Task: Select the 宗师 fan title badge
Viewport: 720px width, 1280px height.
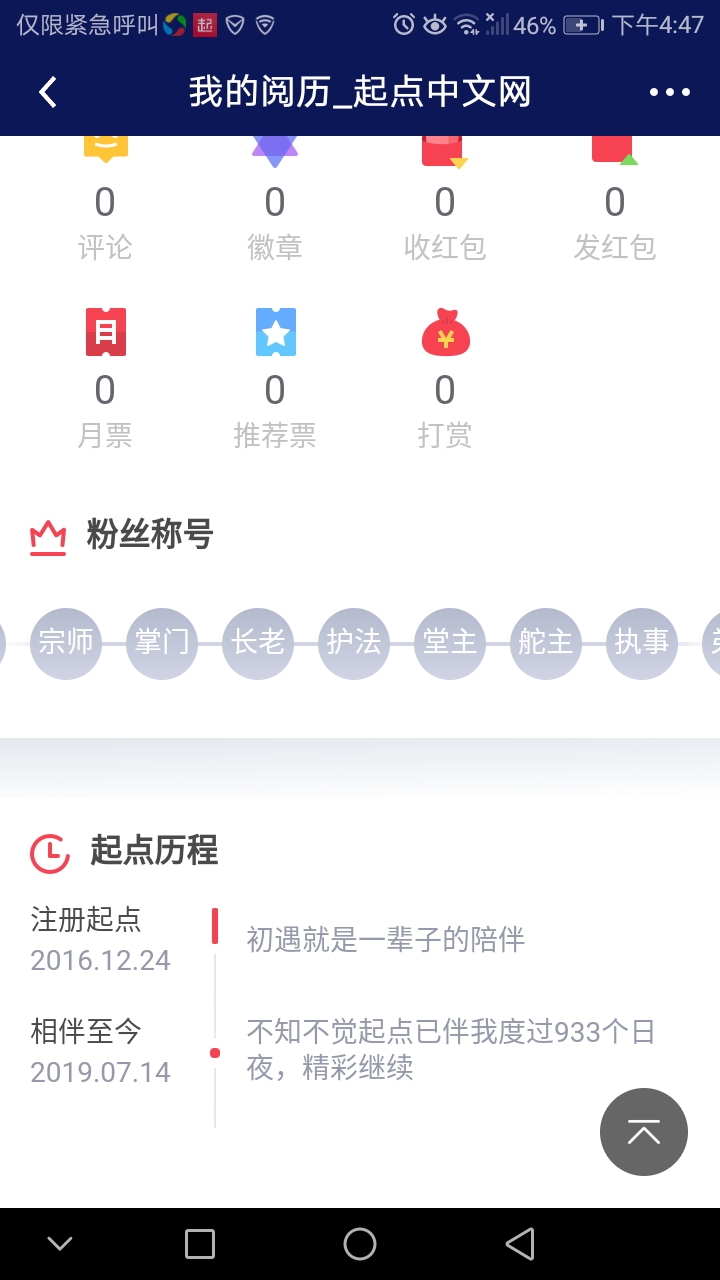Action: [x=66, y=643]
